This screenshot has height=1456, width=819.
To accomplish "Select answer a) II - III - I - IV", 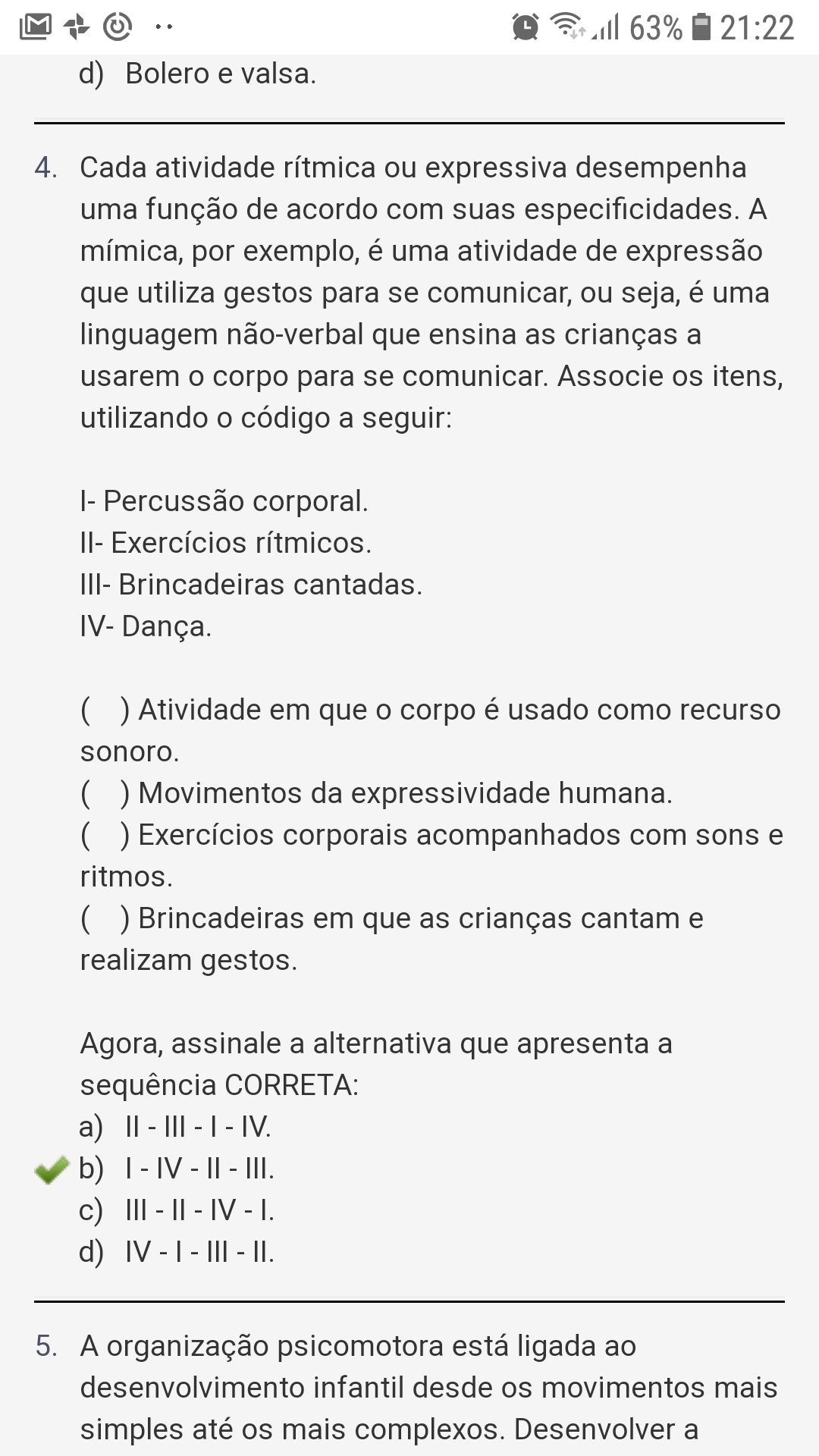I will click(x=197, y=1127).
